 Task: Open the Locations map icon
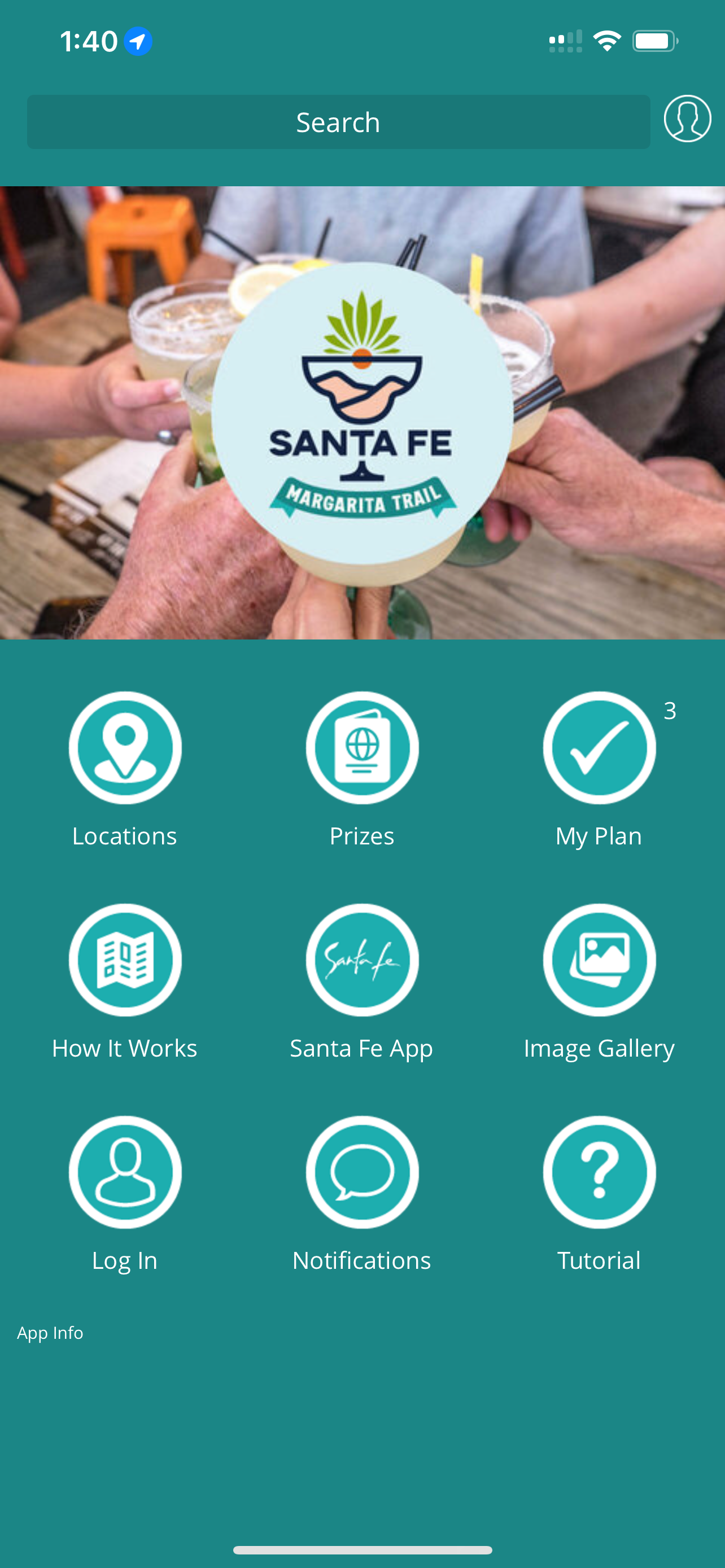(124, 747)
